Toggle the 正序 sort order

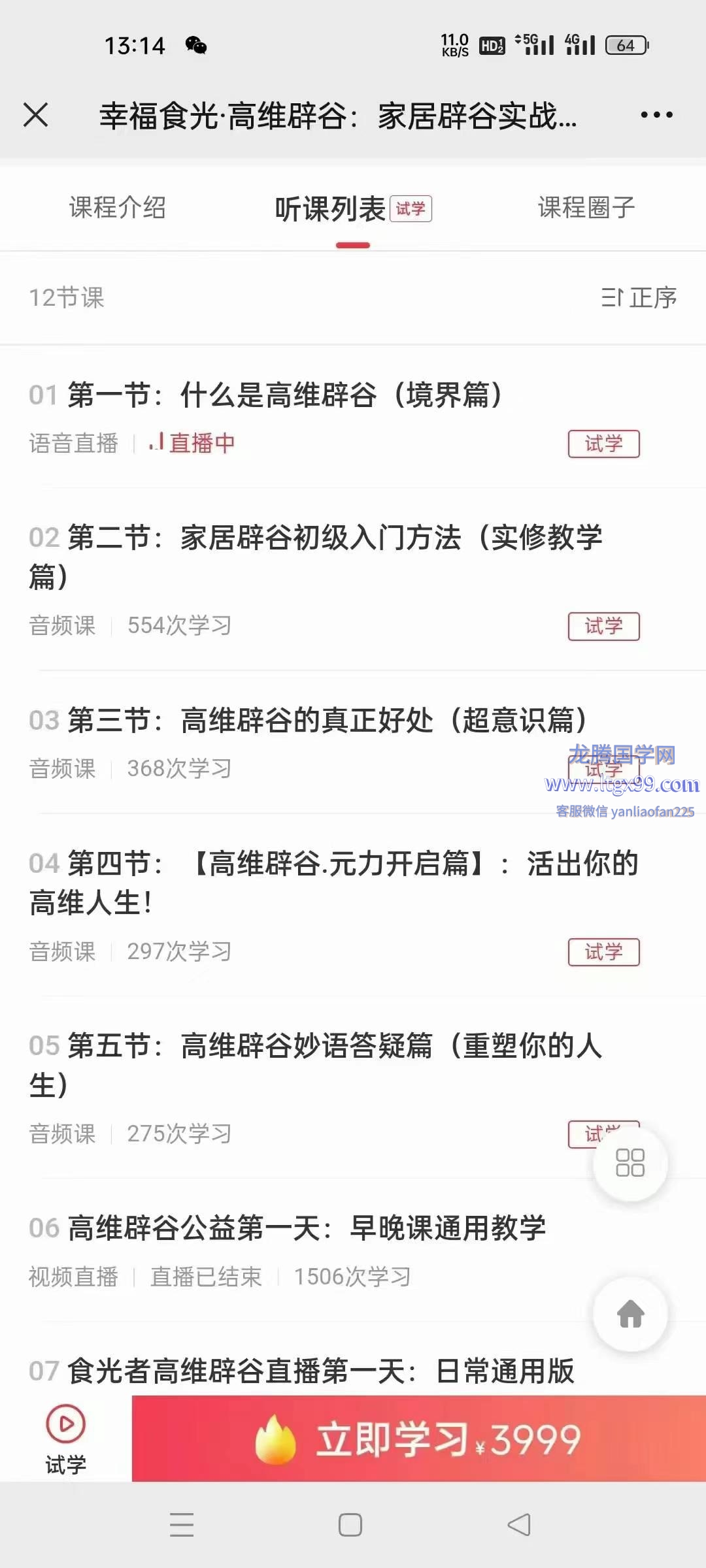639,298
